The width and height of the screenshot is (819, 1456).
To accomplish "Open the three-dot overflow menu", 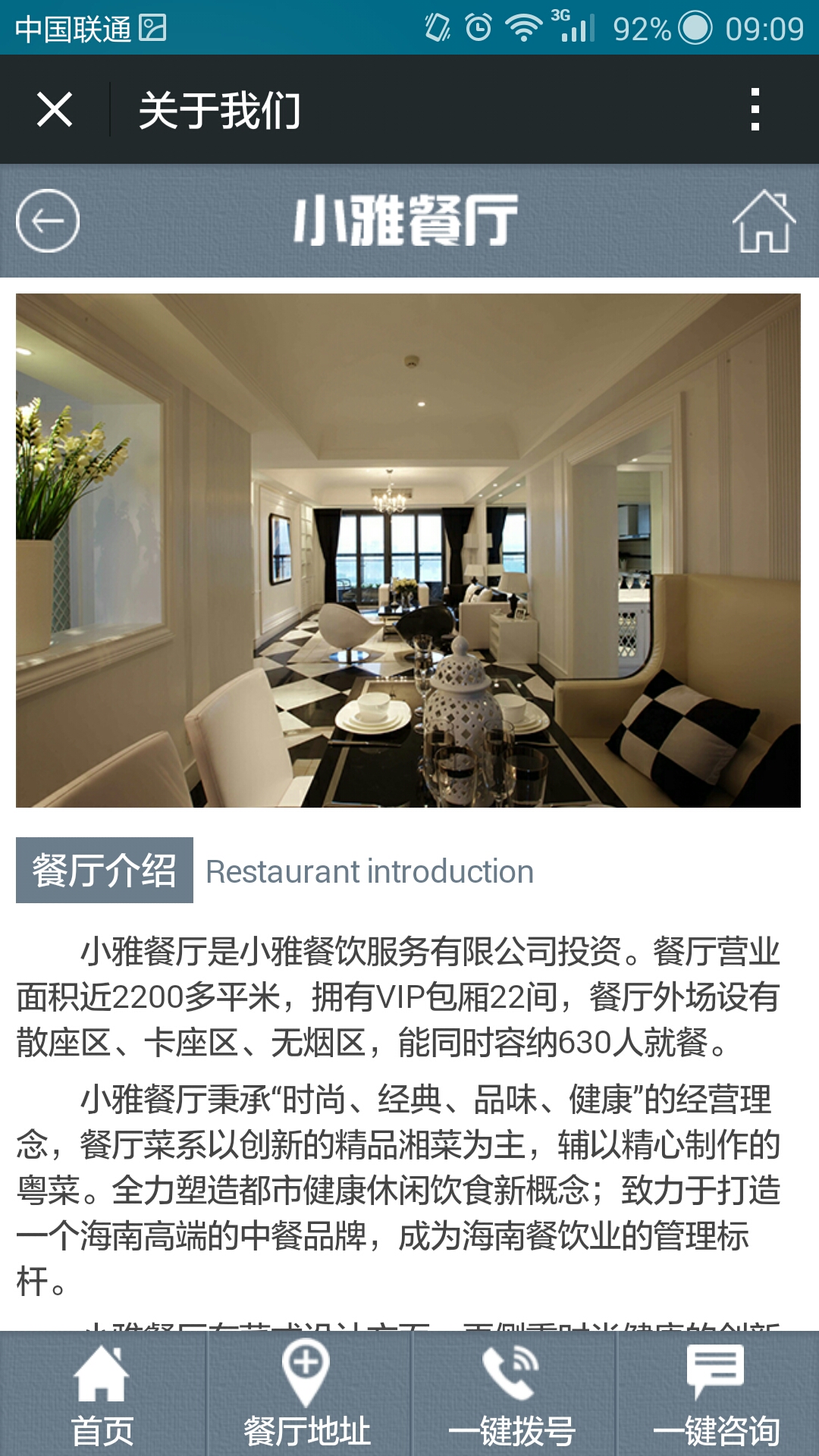I will (755, 110).
